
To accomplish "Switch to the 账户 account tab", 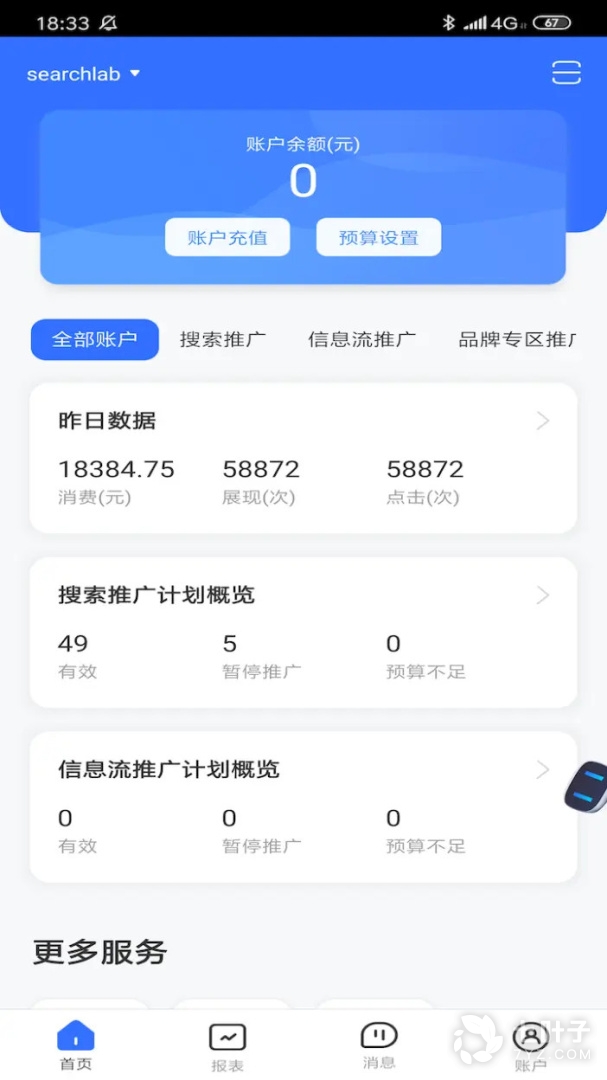I will [530, 1046].
